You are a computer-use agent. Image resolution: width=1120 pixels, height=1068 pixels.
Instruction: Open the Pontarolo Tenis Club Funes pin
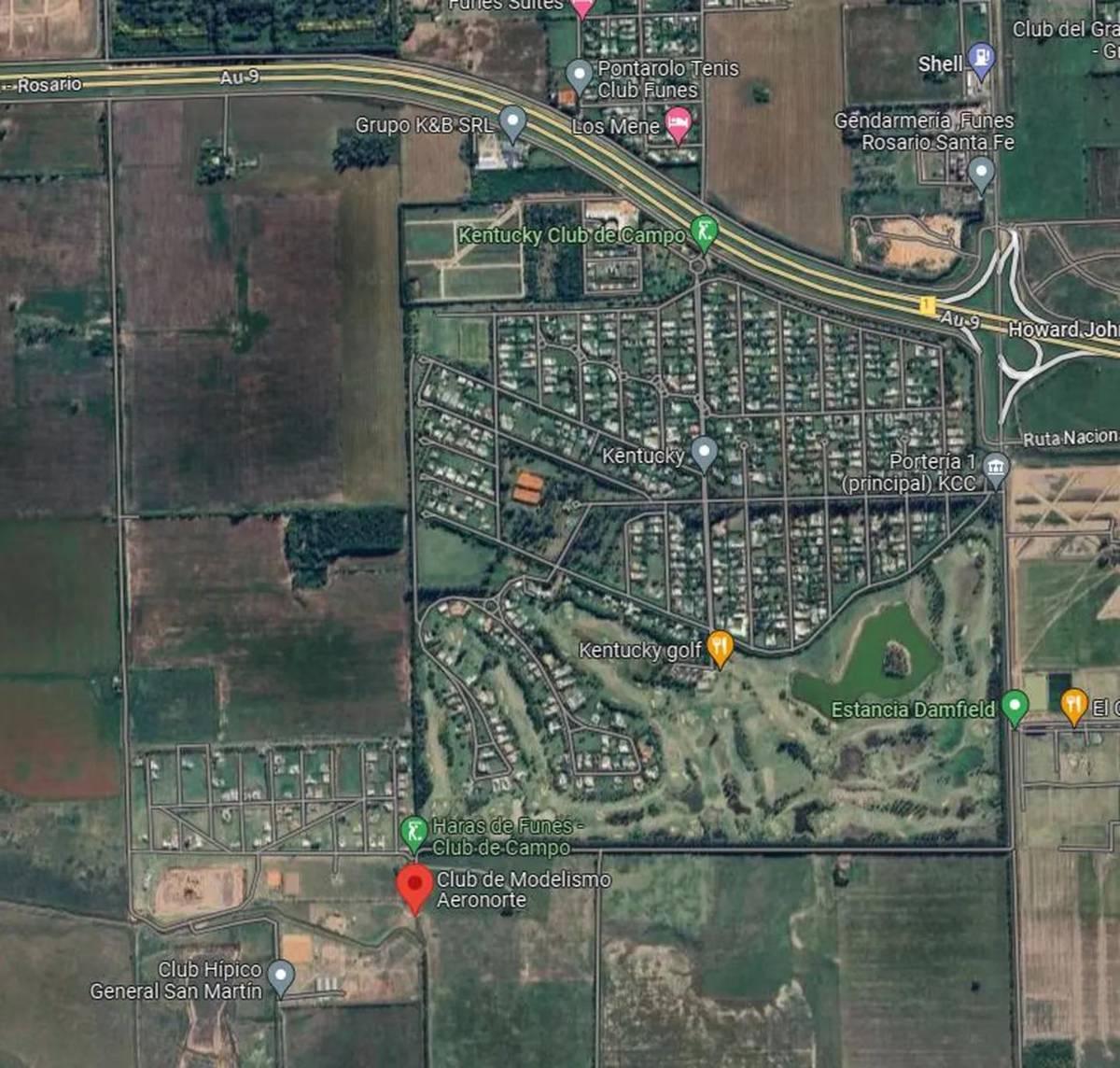pos(580,75)
